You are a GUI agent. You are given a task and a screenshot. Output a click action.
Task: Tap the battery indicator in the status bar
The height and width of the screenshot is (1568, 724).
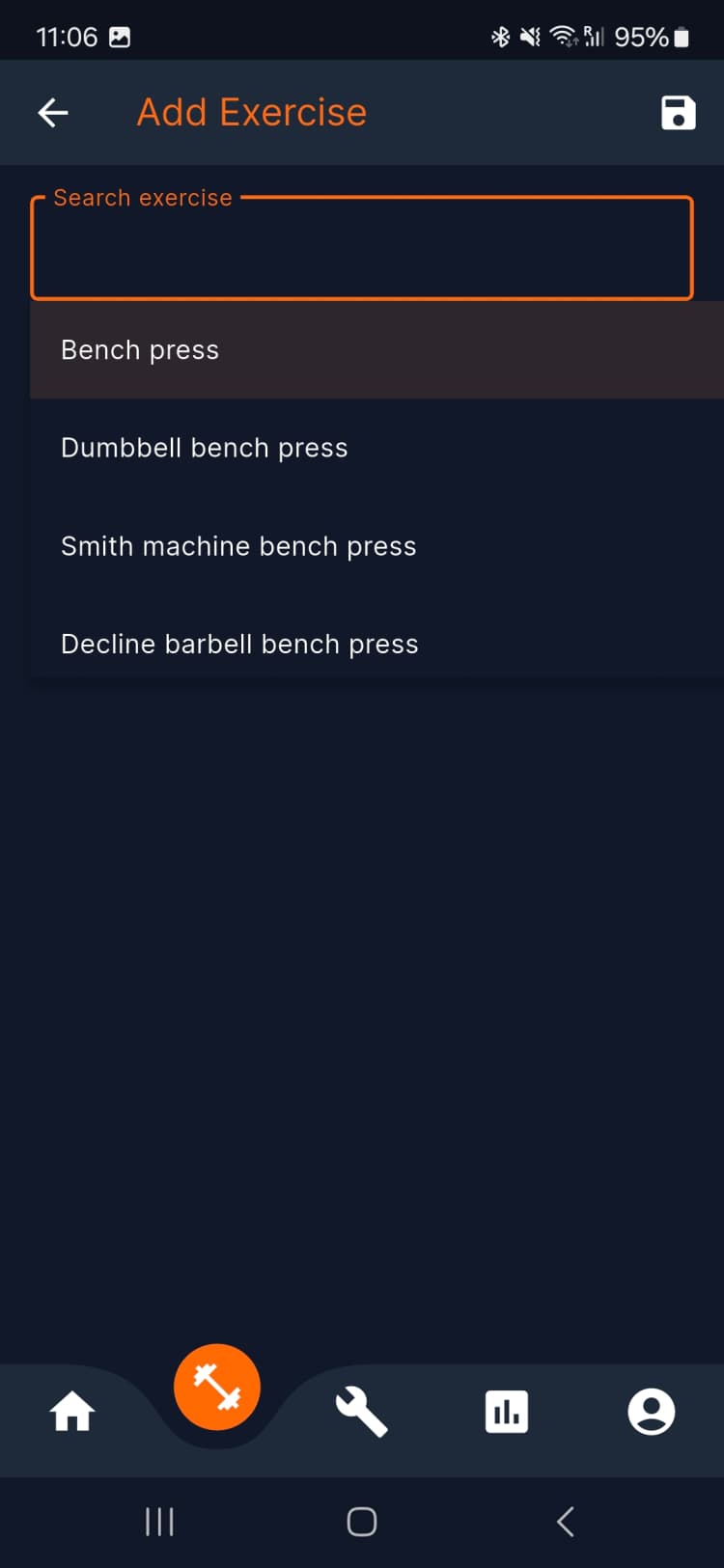(679, 37)
